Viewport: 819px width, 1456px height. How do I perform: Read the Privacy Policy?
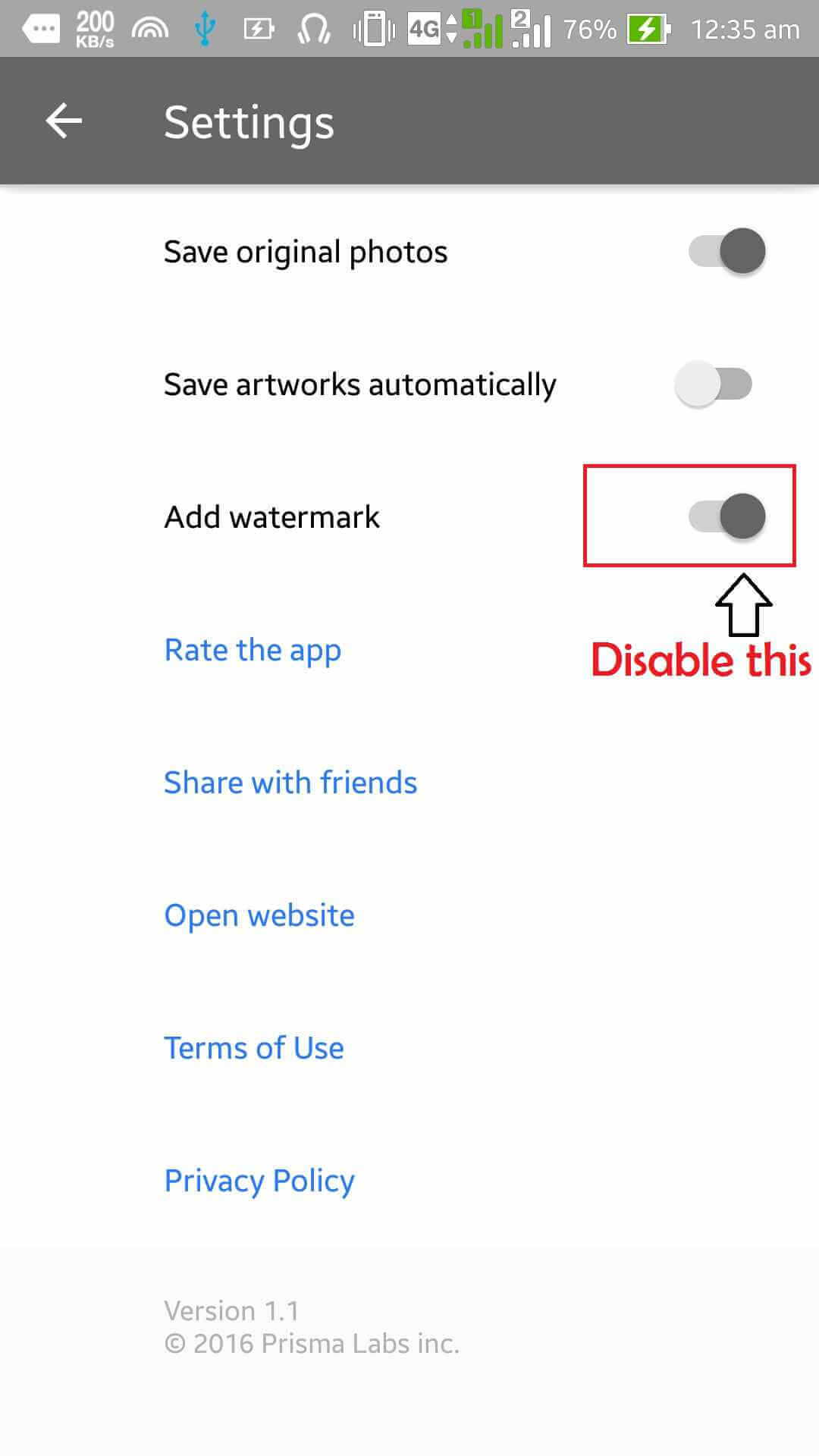[x=259, y=1181]
